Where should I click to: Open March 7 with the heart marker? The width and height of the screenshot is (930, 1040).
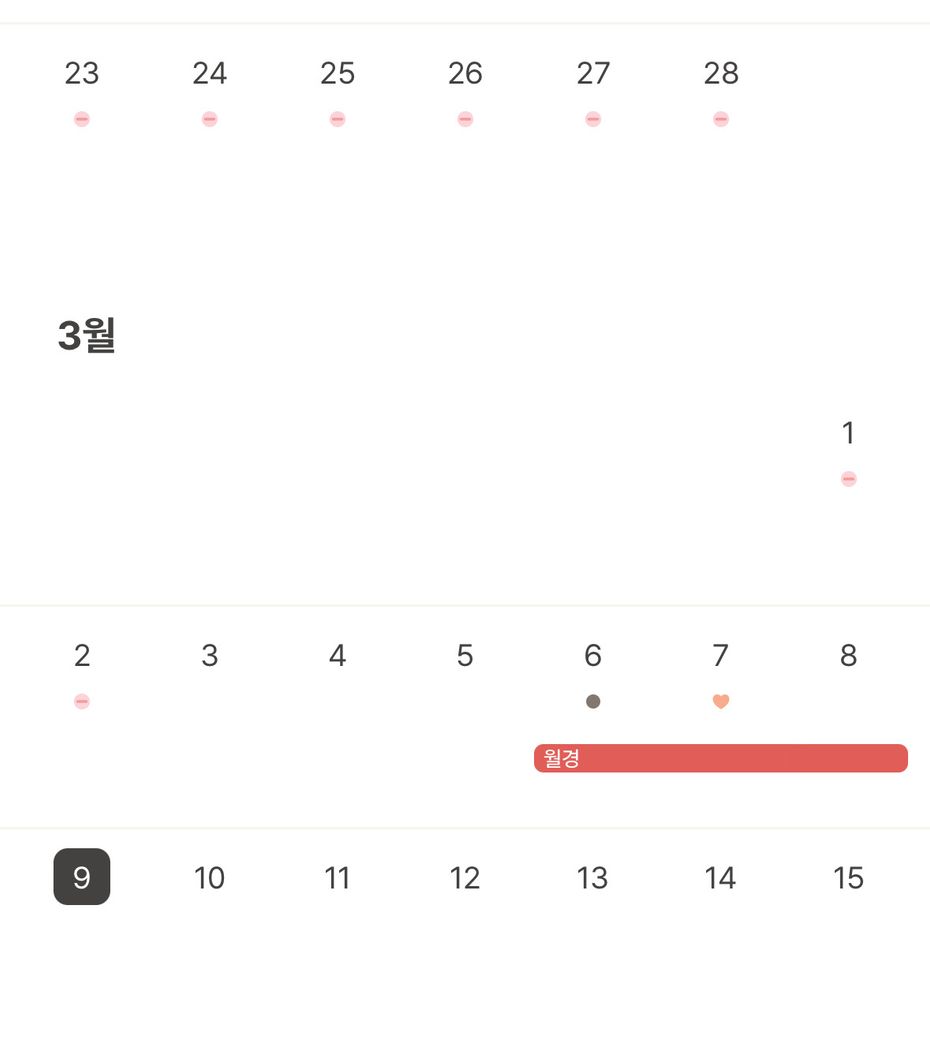tap(721, 656)
